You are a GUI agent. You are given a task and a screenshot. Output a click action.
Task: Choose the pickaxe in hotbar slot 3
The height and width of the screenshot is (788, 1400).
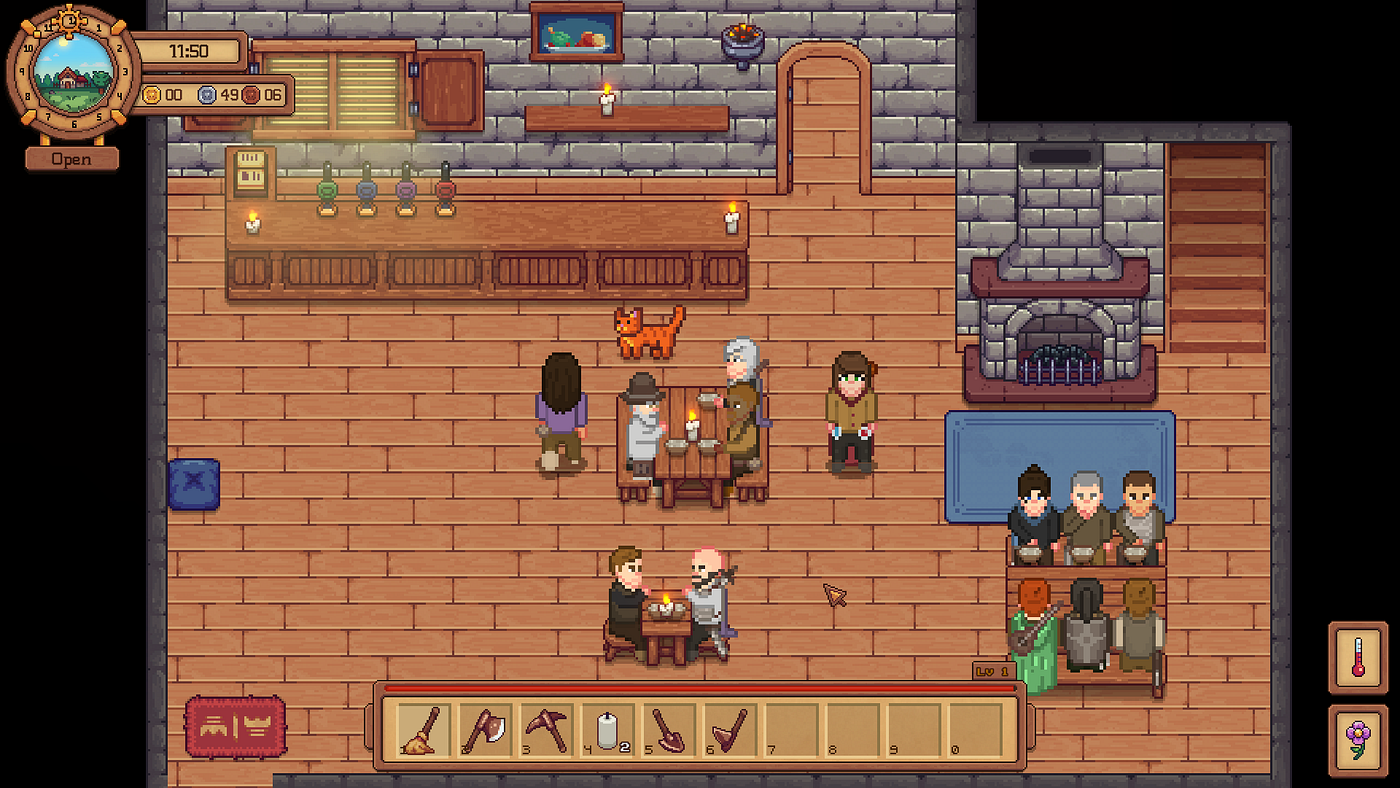pyautogui.click(x=546, y=729)
